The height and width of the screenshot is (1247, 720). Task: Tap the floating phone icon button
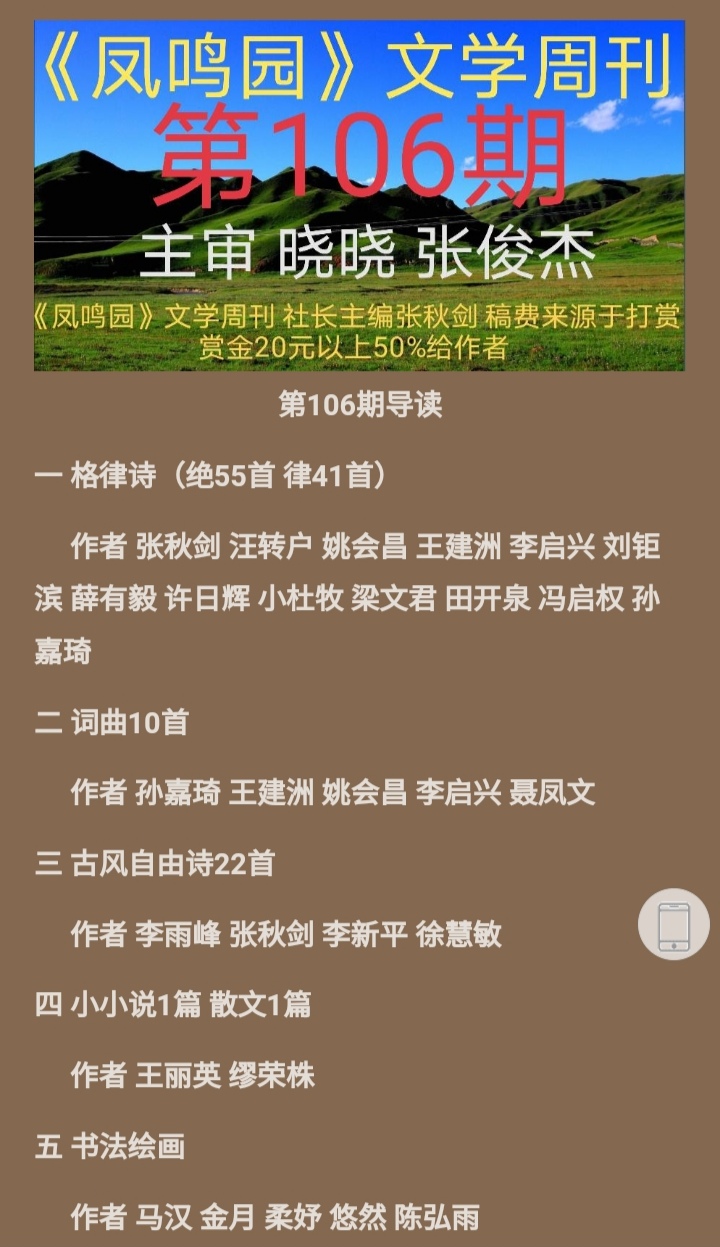[x=674, y=924]
